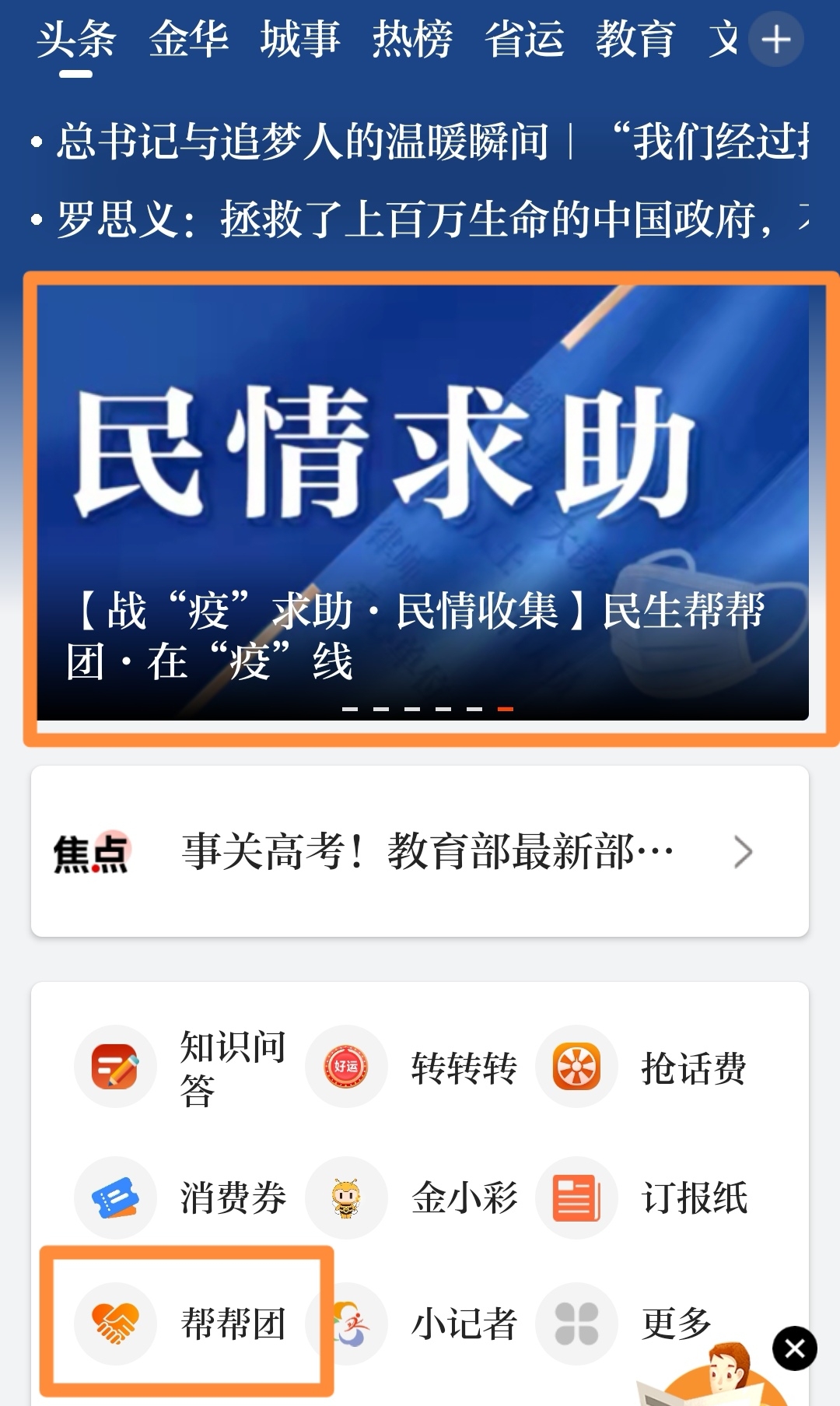This screenshot has width=840, height=1406.
Task: Switch to the 金华 tab
Action: tap(188, 39)
